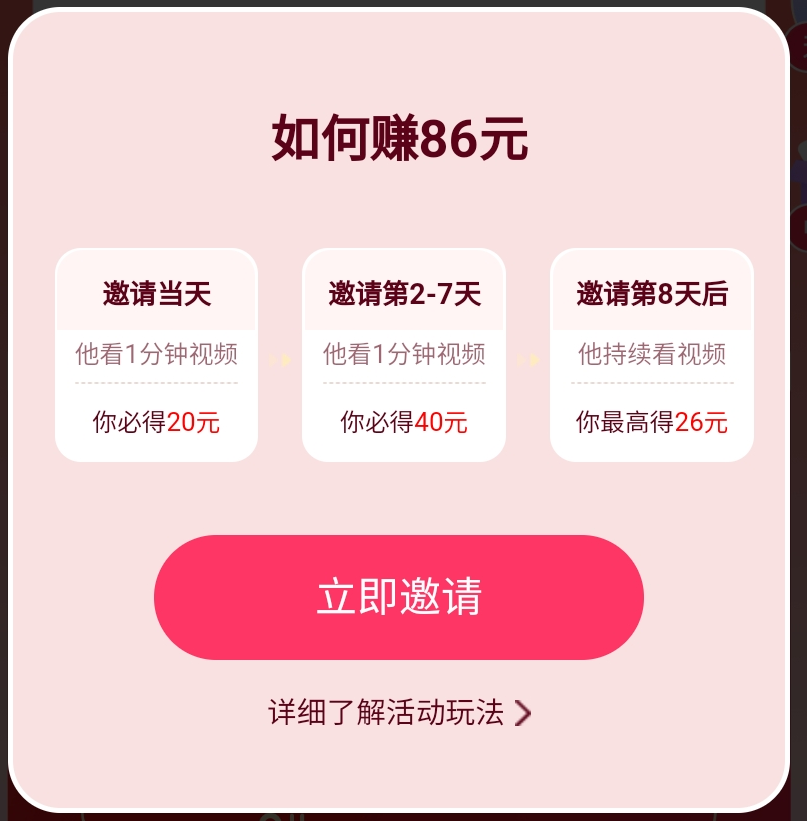Select the yellow arrow between first two cards
807x821 pixels.
(281, 358)
